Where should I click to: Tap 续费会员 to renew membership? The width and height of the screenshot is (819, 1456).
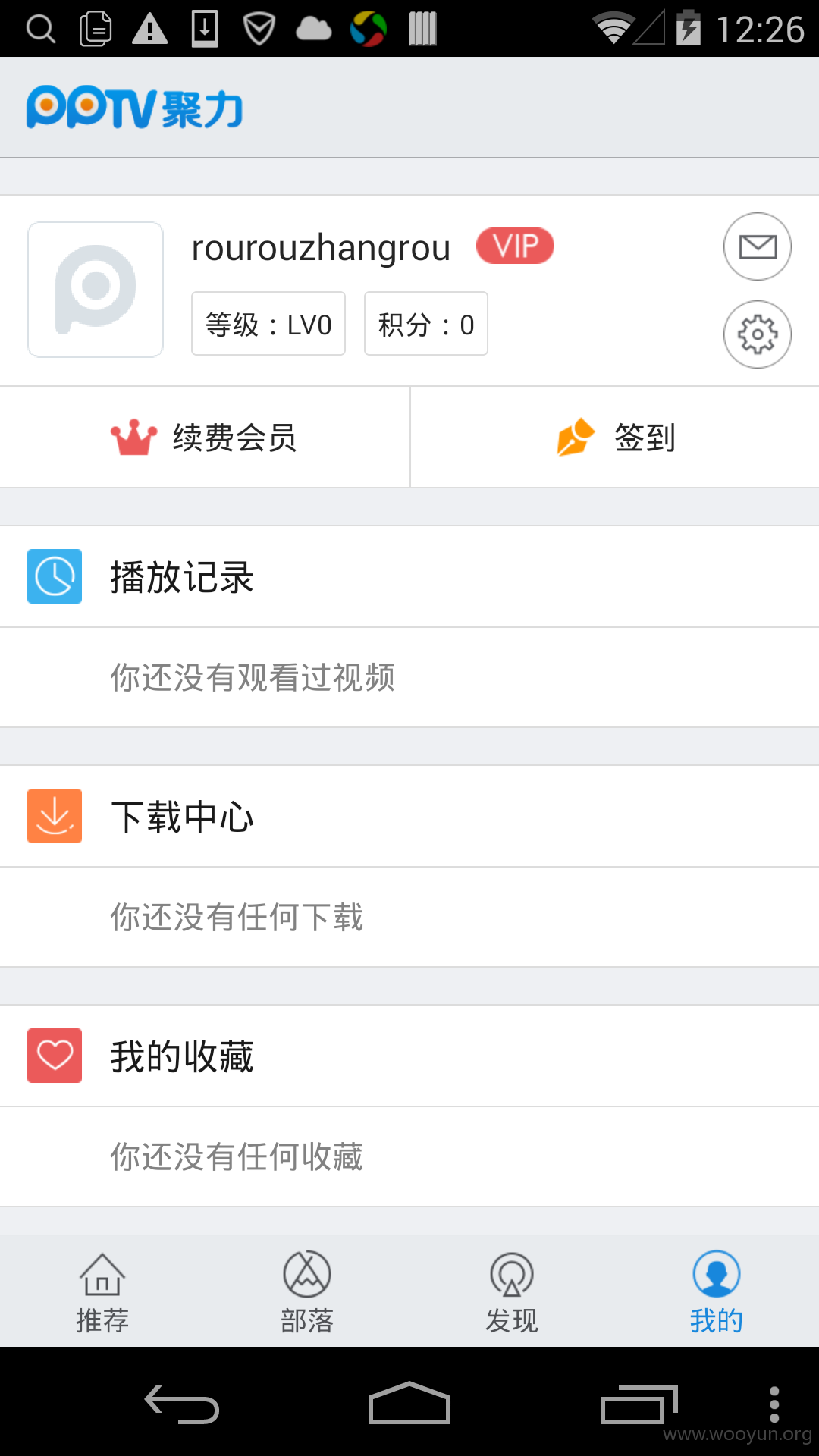(x=205, y=438)
